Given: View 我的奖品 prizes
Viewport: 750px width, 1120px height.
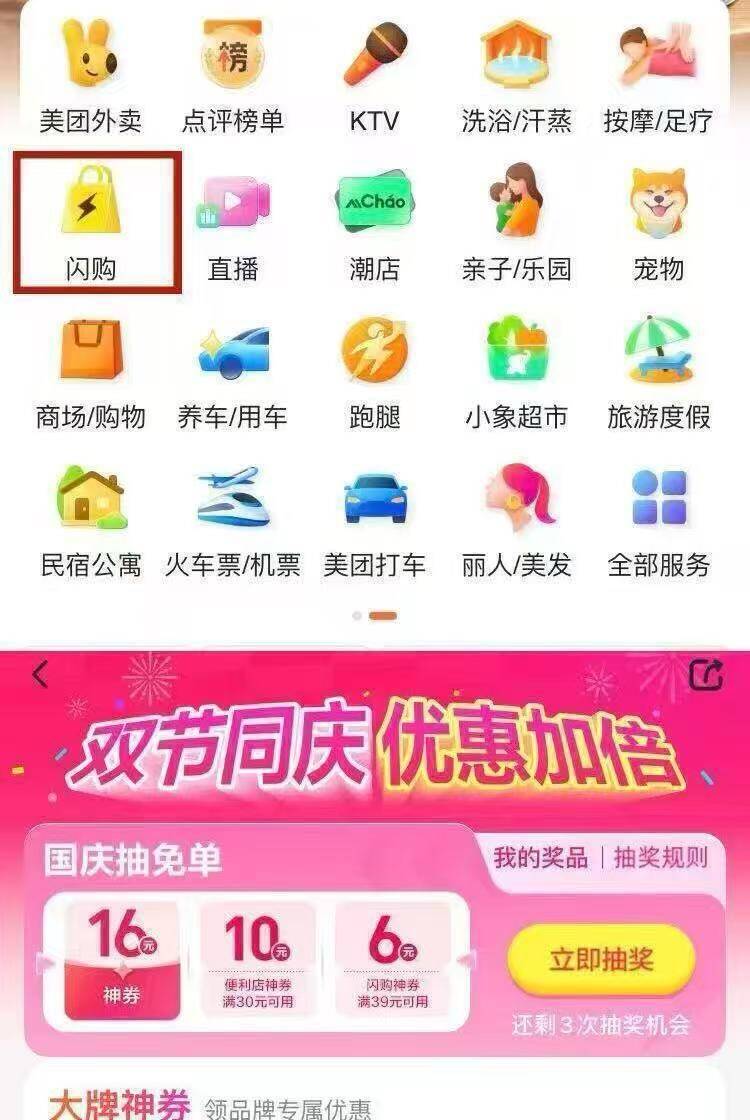Looking at the screenshot, I should [540, 857].
